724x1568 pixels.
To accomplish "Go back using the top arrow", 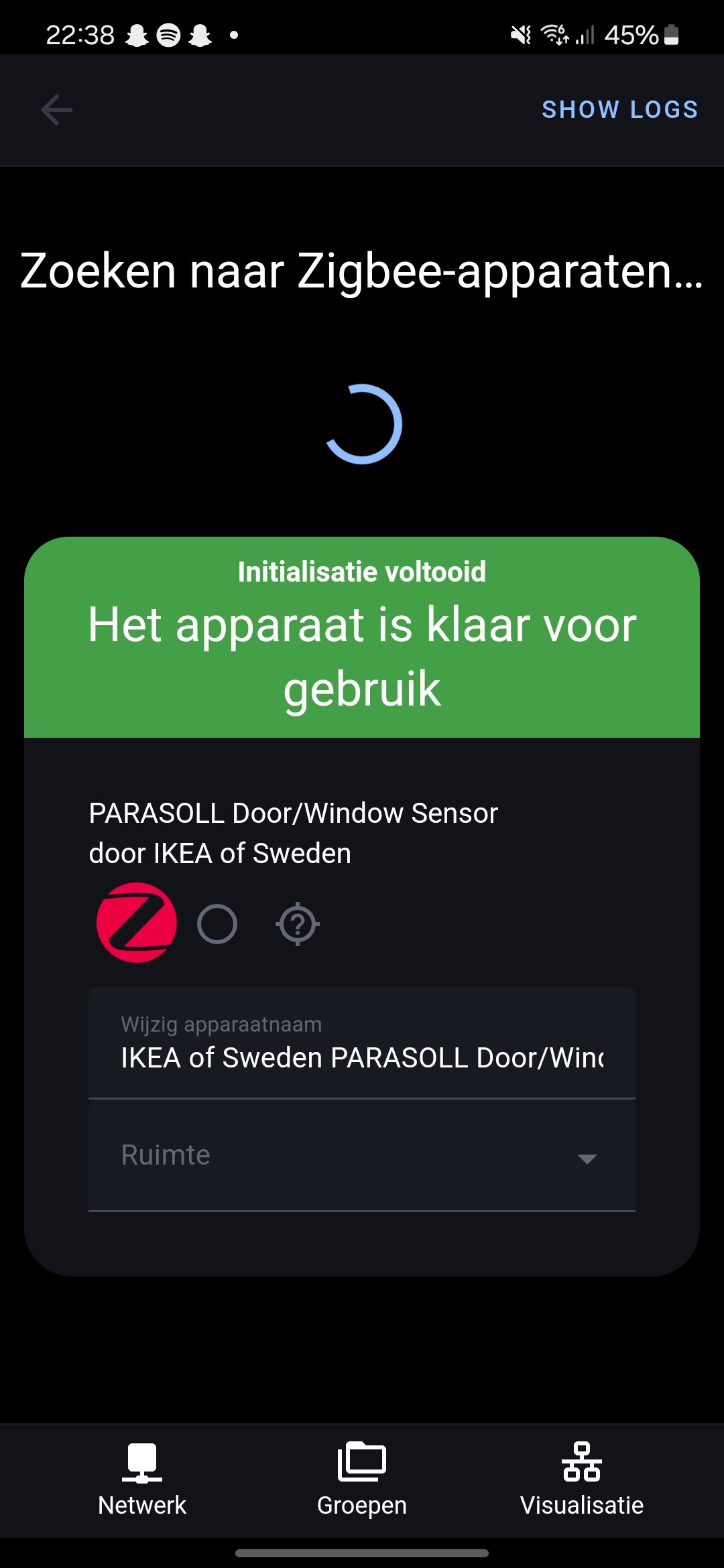I will (56, 110).
